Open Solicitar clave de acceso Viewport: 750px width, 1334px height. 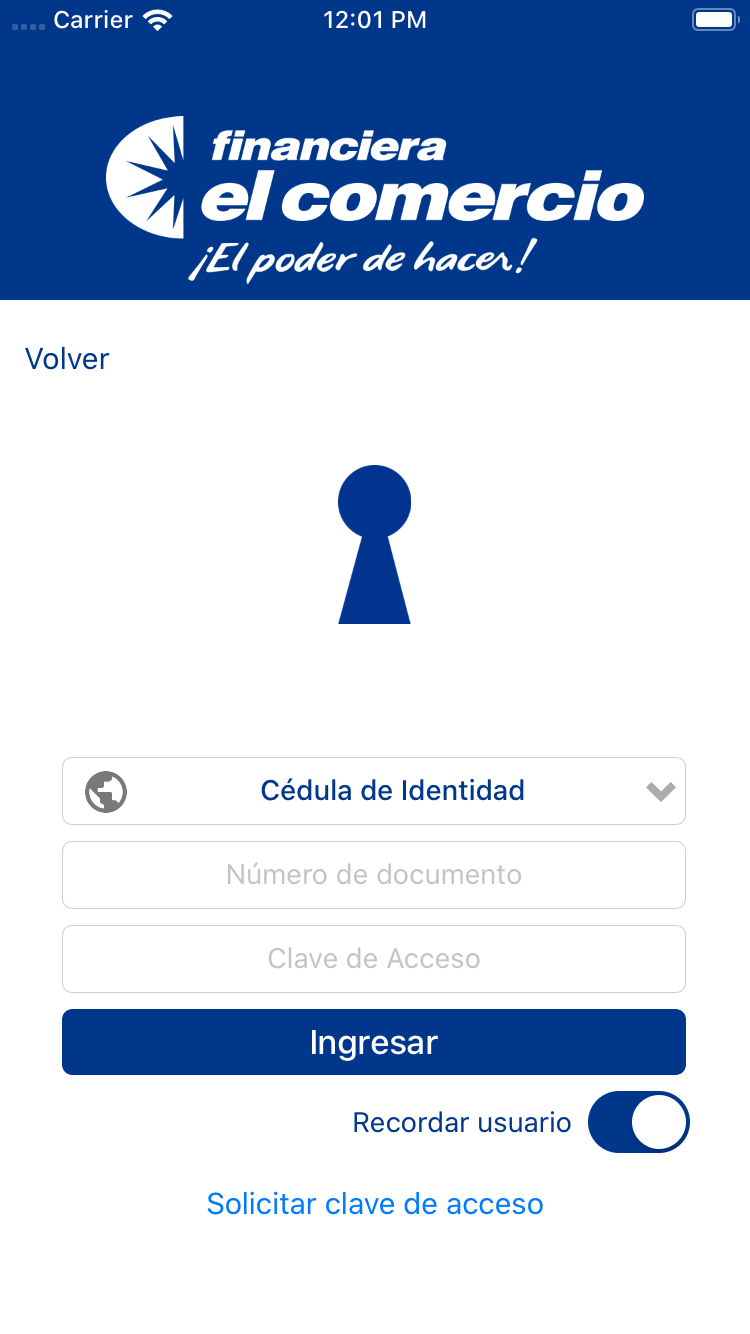(x=375, y=1203)
